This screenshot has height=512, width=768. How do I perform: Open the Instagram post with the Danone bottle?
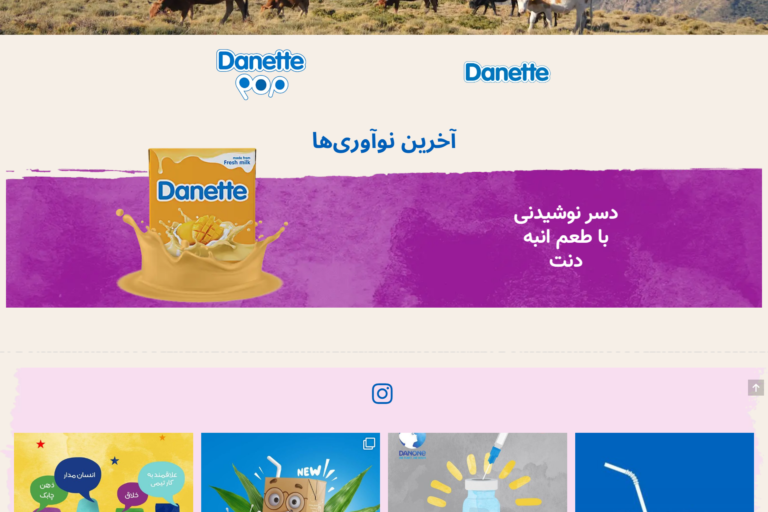tap(477, 472)
